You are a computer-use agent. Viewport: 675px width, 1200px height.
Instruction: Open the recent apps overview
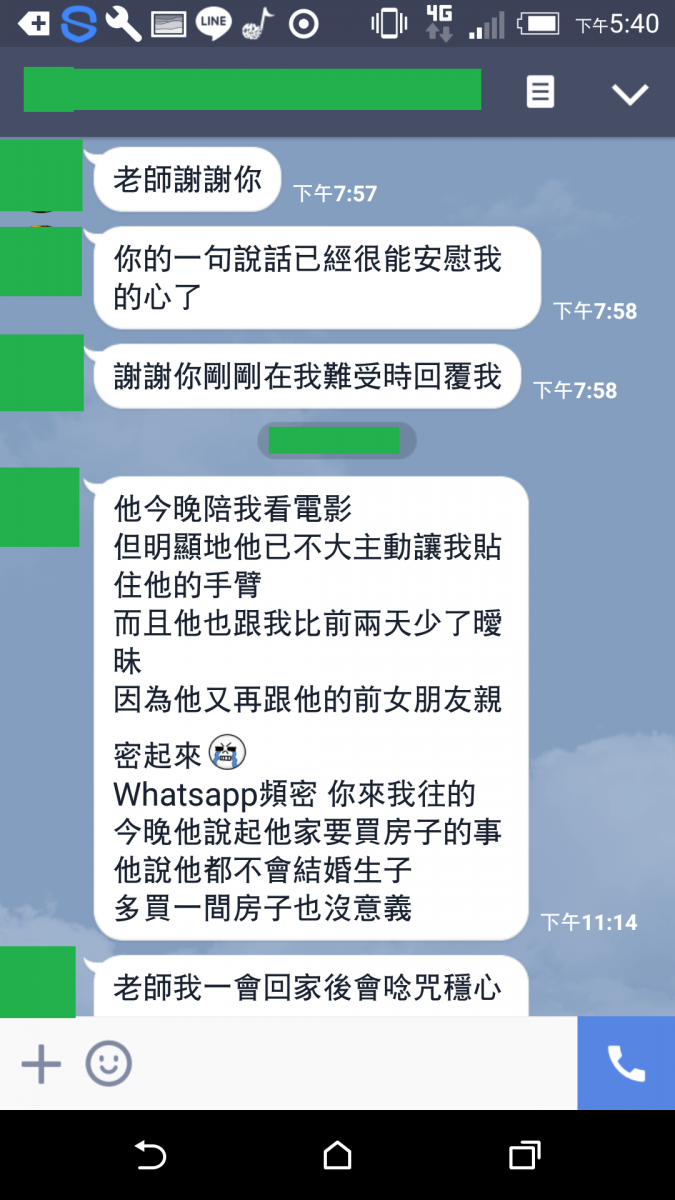[524, 1156]
